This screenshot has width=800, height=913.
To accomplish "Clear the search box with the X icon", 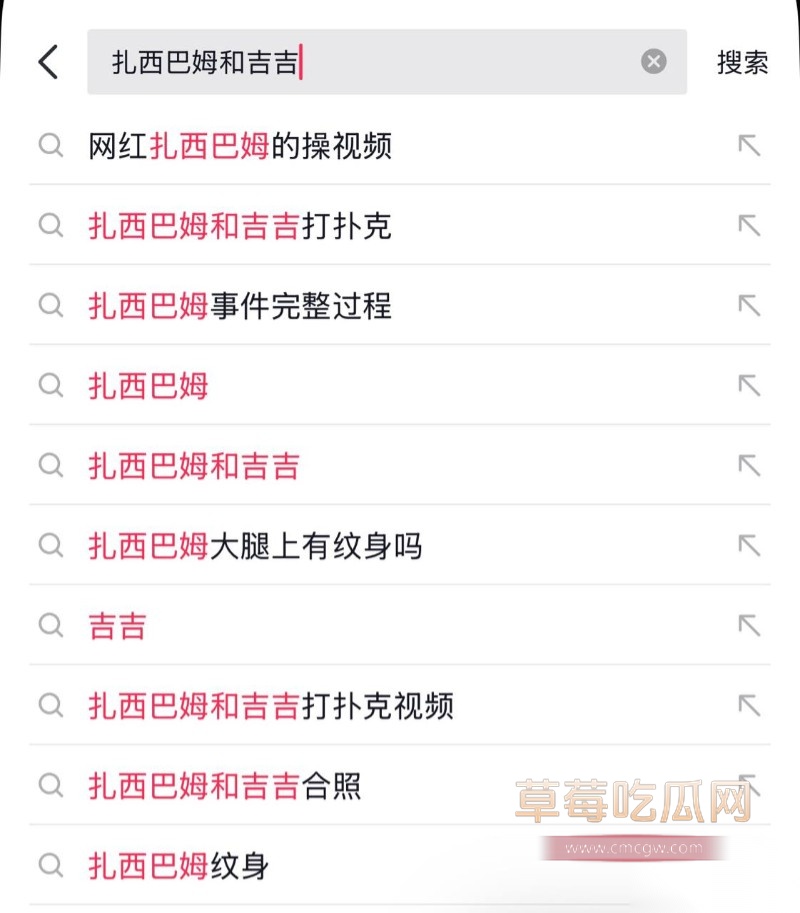I will pyautogui.click(x=654, y=61).
